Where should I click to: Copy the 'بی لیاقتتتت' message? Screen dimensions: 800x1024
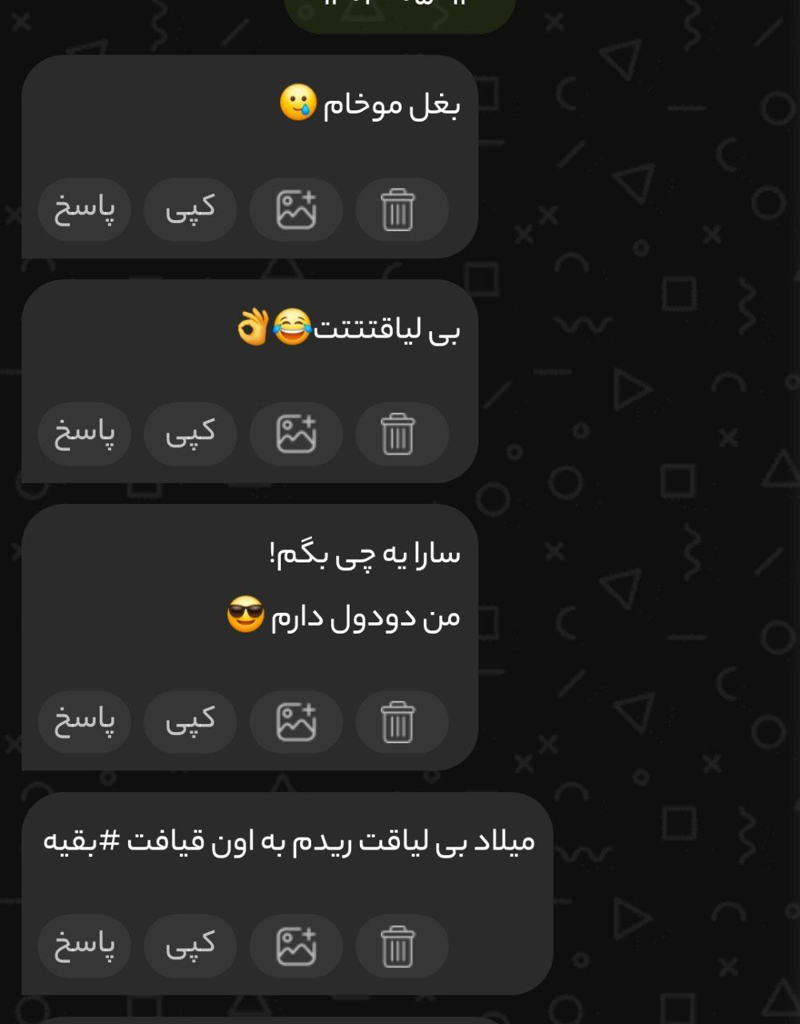point(190,433)
